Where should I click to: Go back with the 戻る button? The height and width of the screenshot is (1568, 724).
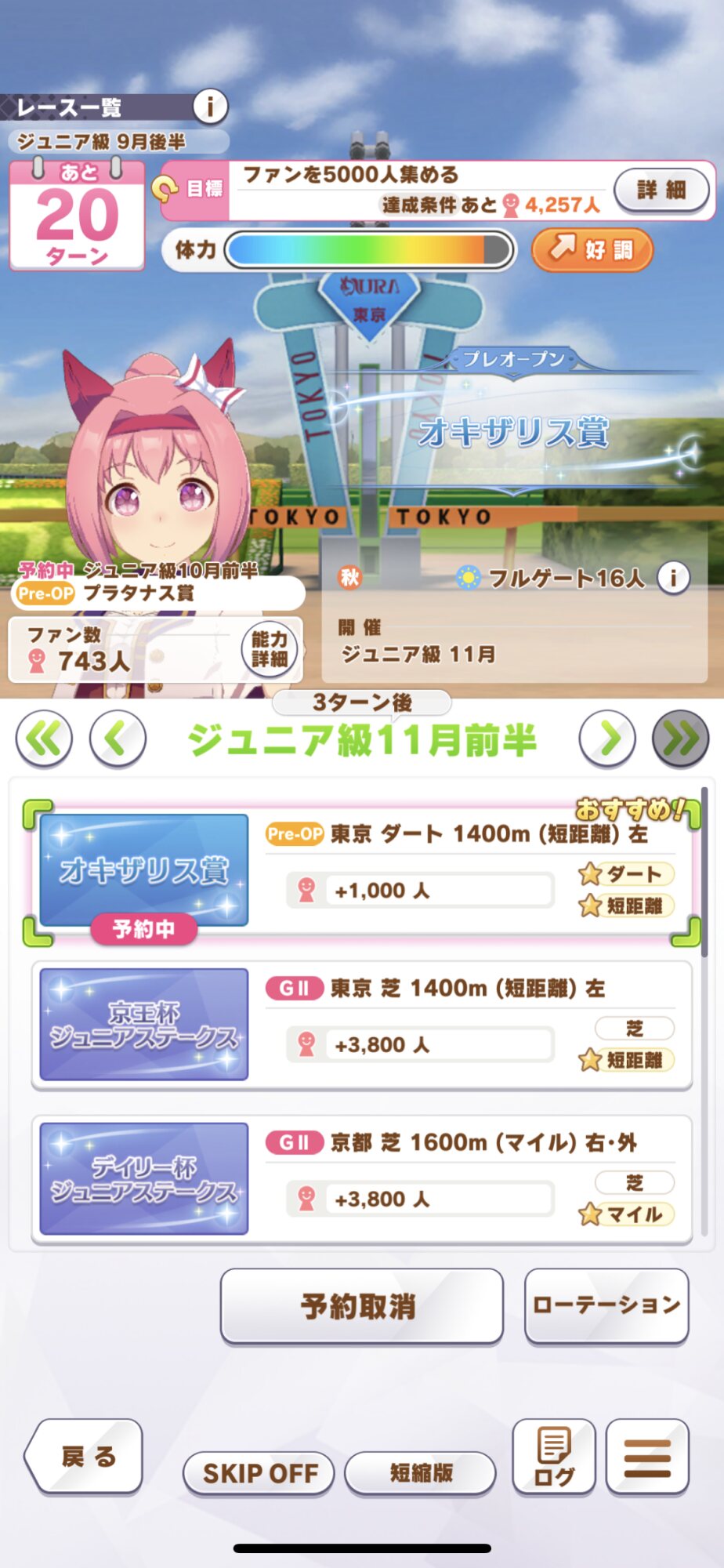[x=85, y=1457]
